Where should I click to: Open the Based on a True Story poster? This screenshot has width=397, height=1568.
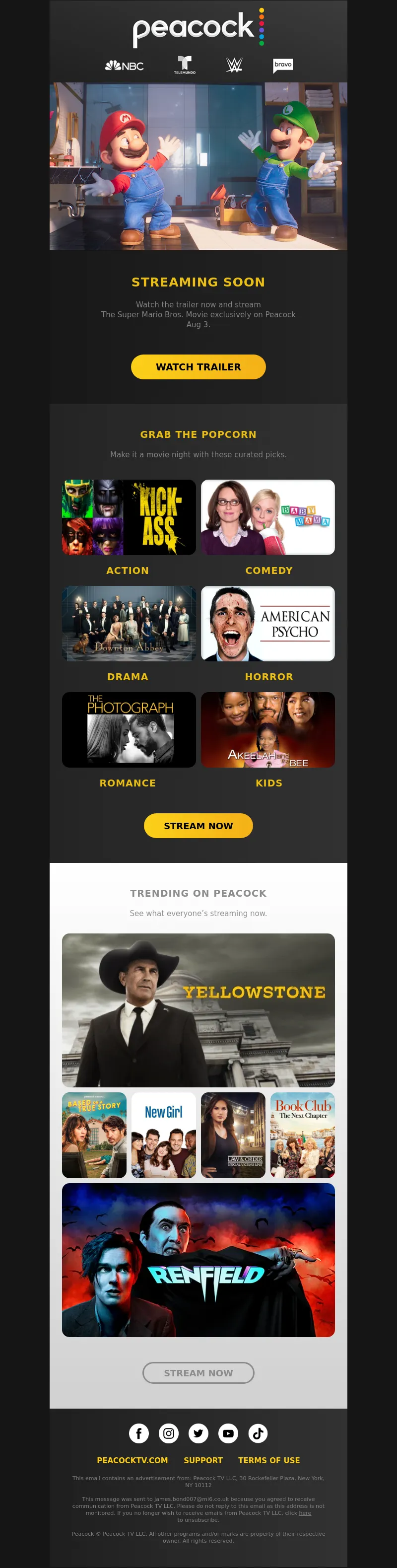tap(94, 1135)
